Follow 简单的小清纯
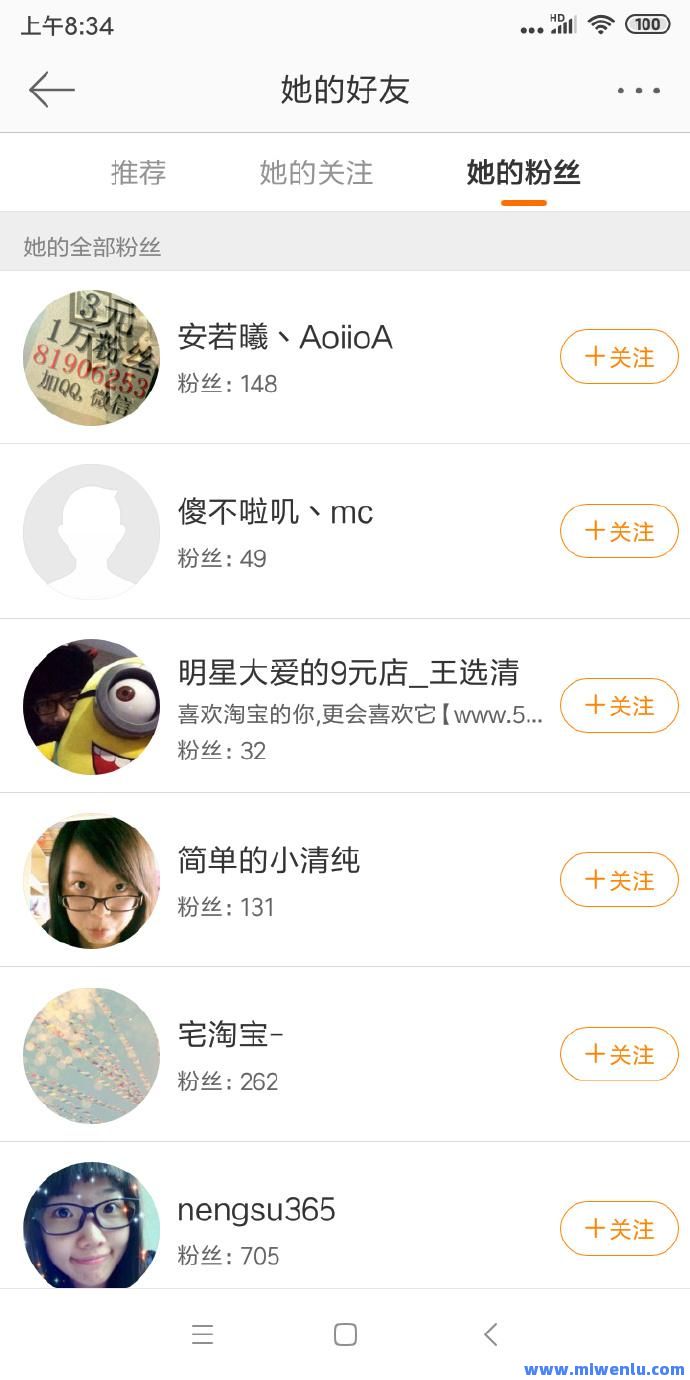Image resolution: width=690 pixels, height=1380 pixels. click(x=619, y=880)
